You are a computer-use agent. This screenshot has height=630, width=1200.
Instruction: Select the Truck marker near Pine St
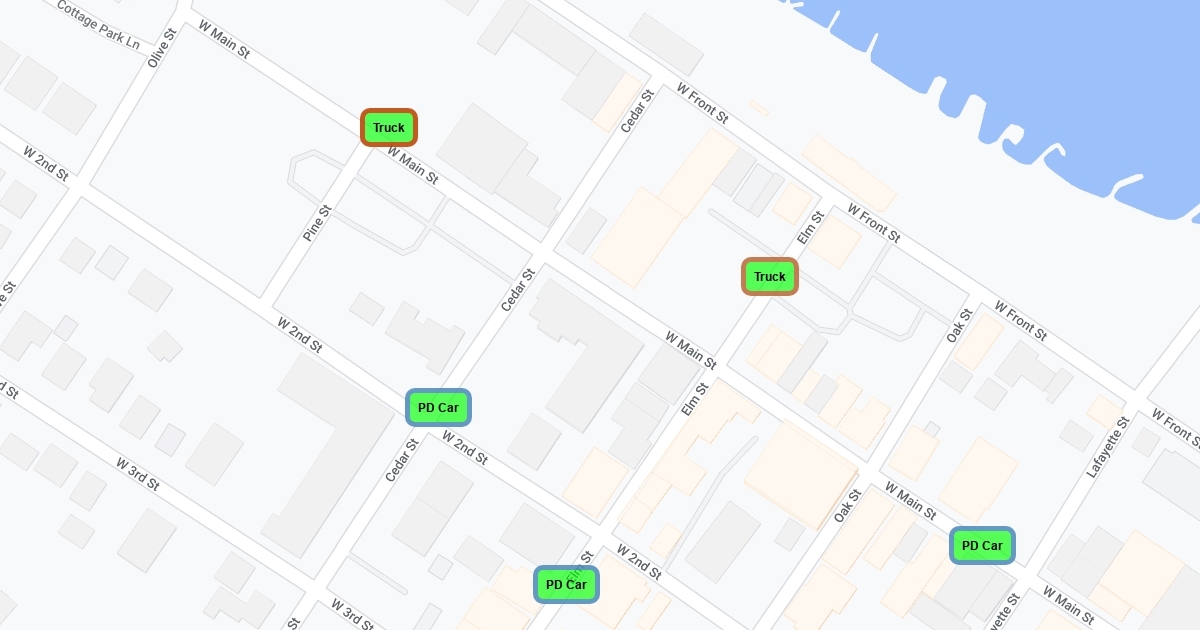click(x=388, y=128)
